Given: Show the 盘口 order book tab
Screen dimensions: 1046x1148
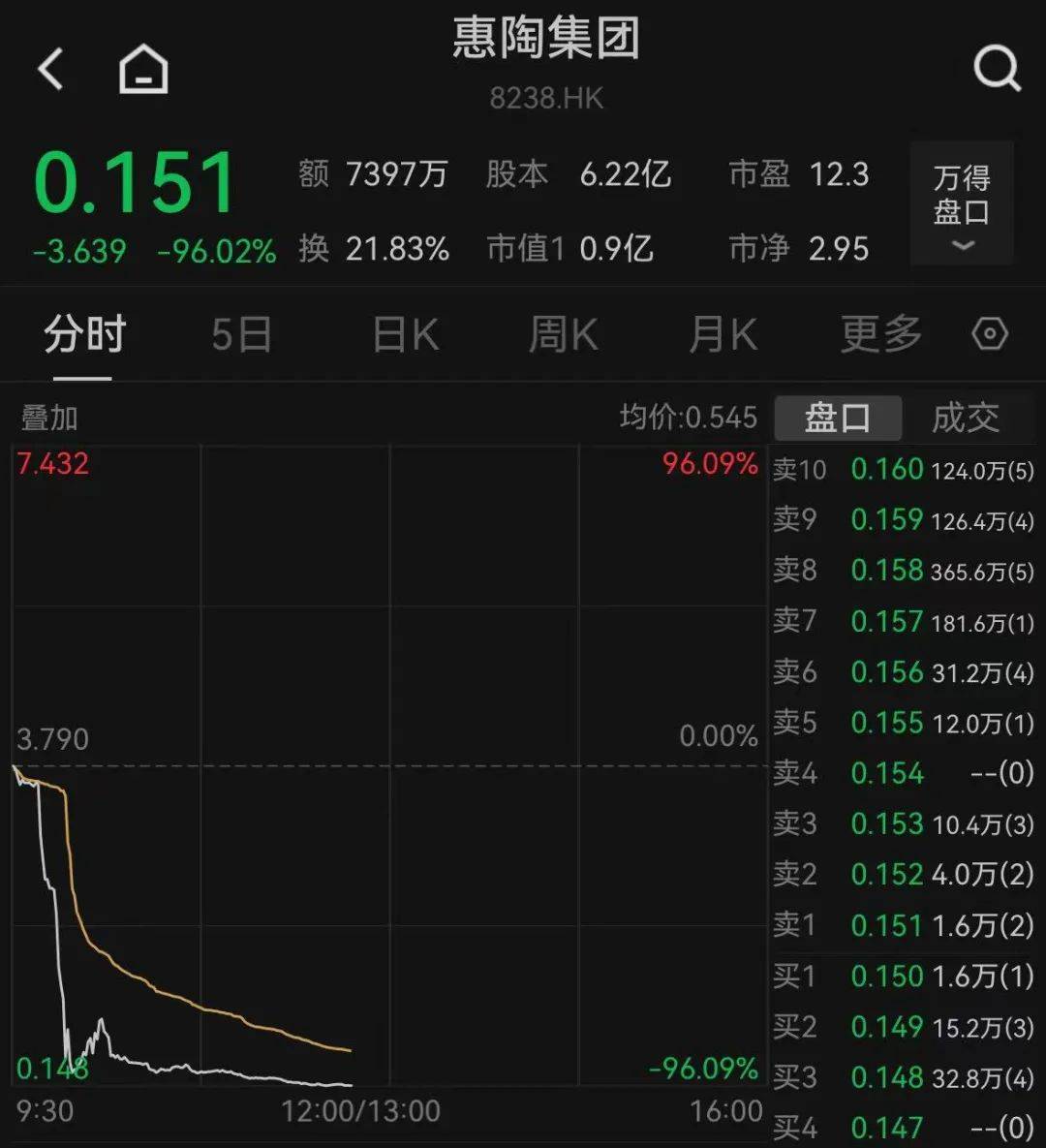Looking at the screenshot, I should coord(838,419).
